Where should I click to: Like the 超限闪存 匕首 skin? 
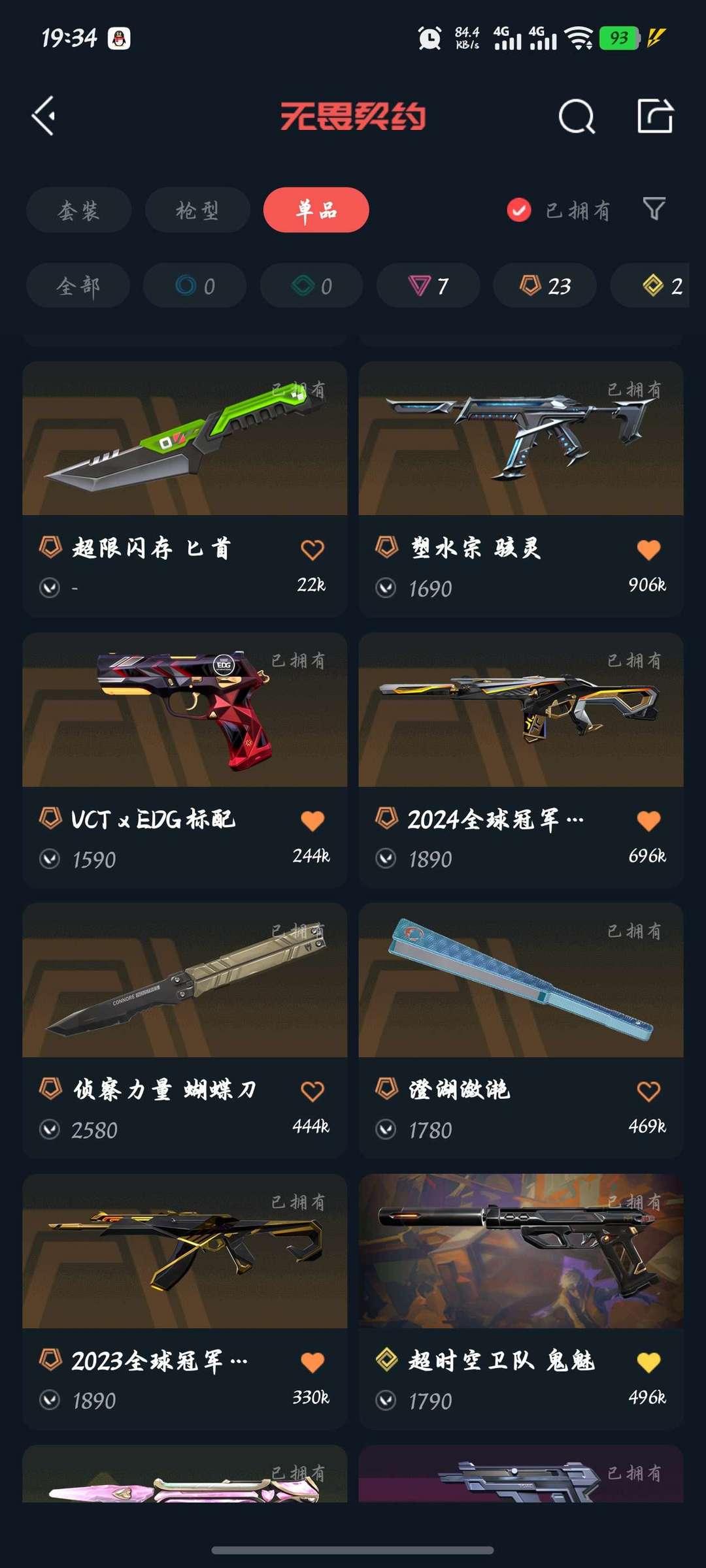312,549
